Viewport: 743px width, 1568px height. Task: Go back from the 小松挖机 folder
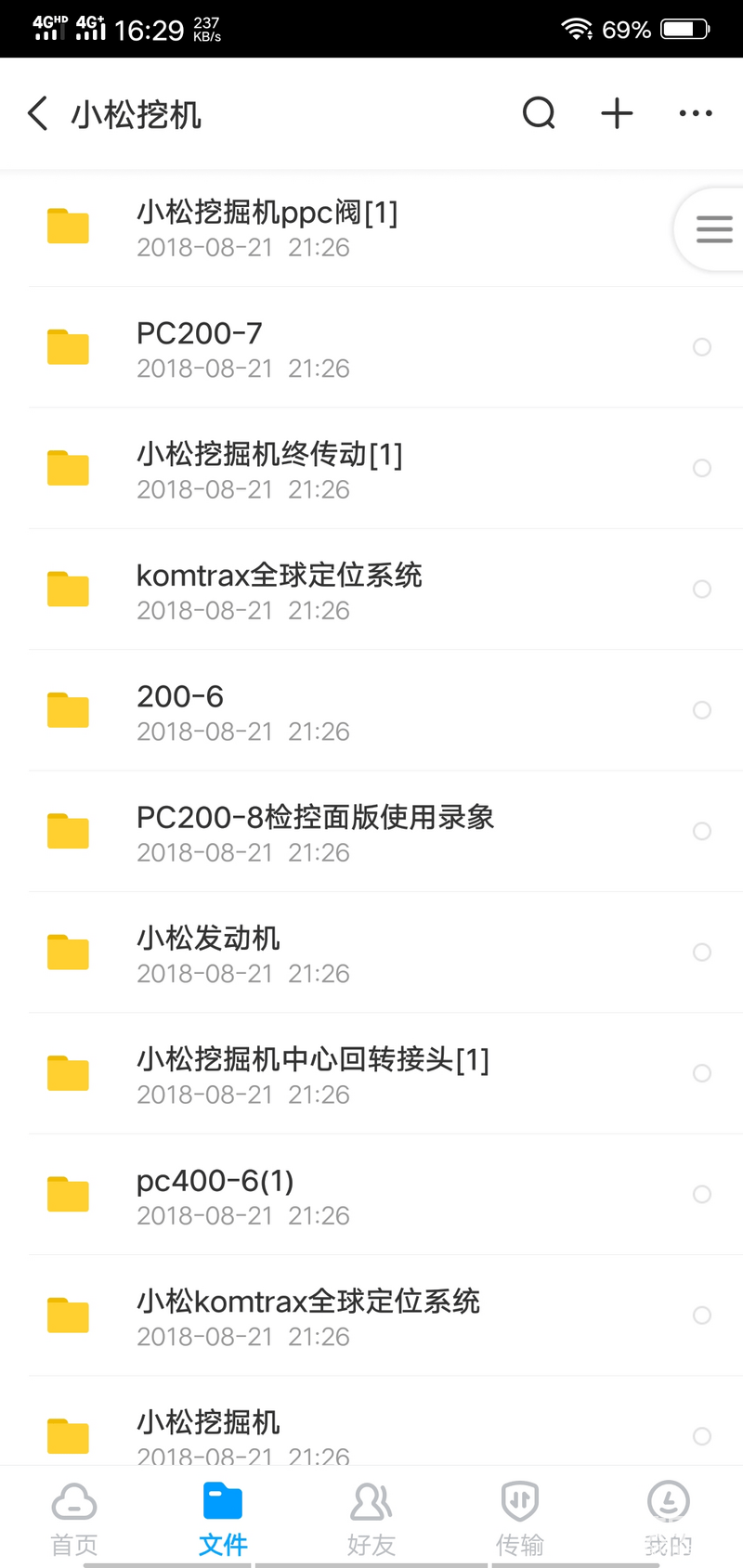click(38, 114)
